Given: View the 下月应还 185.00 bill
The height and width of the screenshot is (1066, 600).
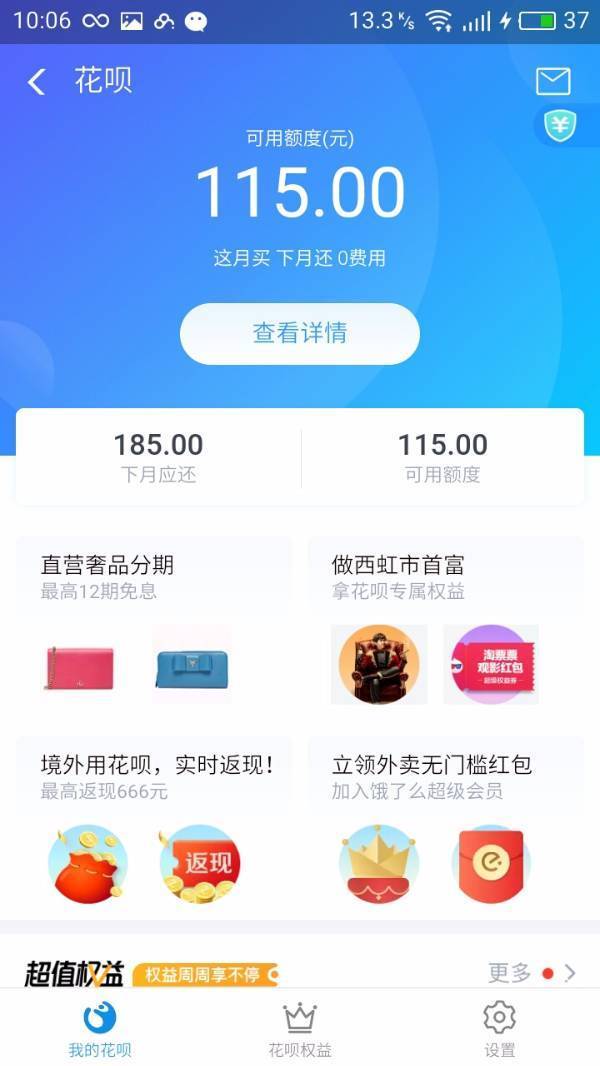Looking at the screenshot, I should click(x=158, y=457).
